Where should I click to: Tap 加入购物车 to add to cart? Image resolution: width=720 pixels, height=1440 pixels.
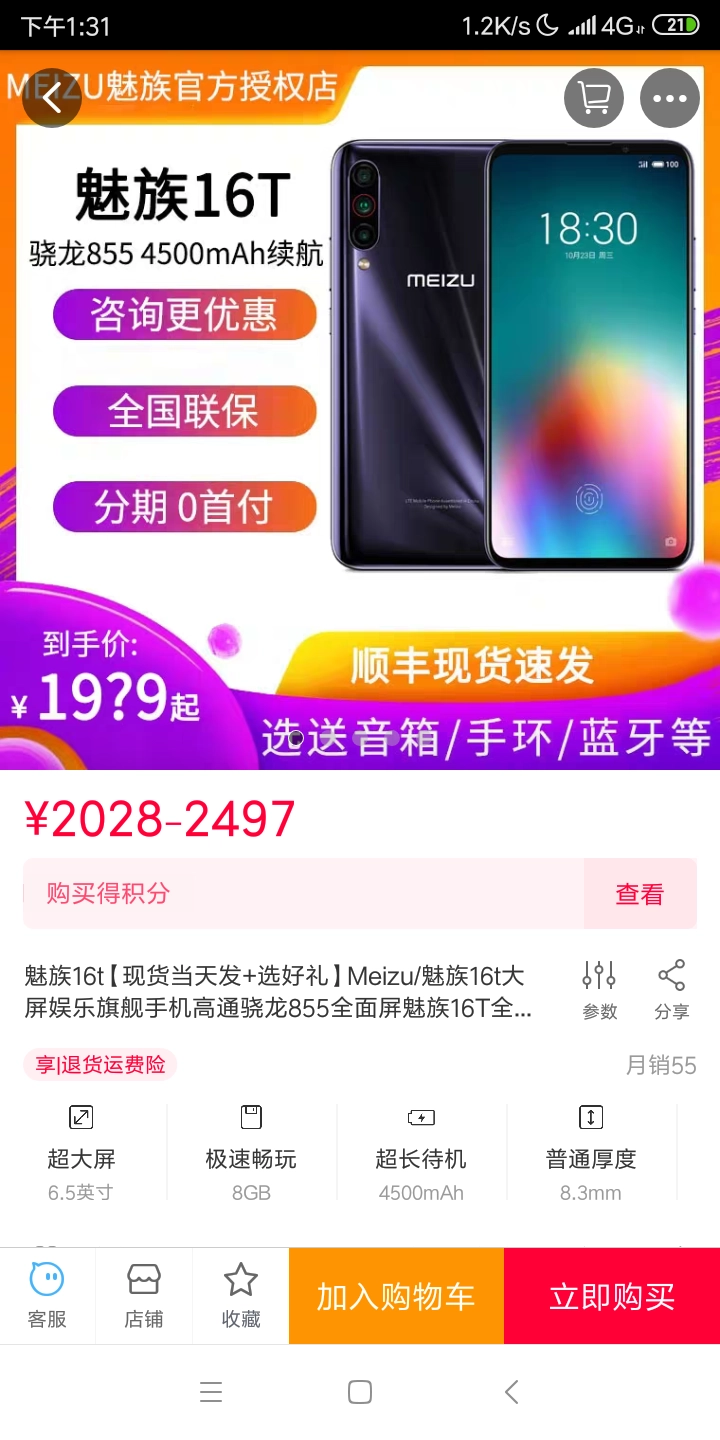click(x=396, y=1296)
